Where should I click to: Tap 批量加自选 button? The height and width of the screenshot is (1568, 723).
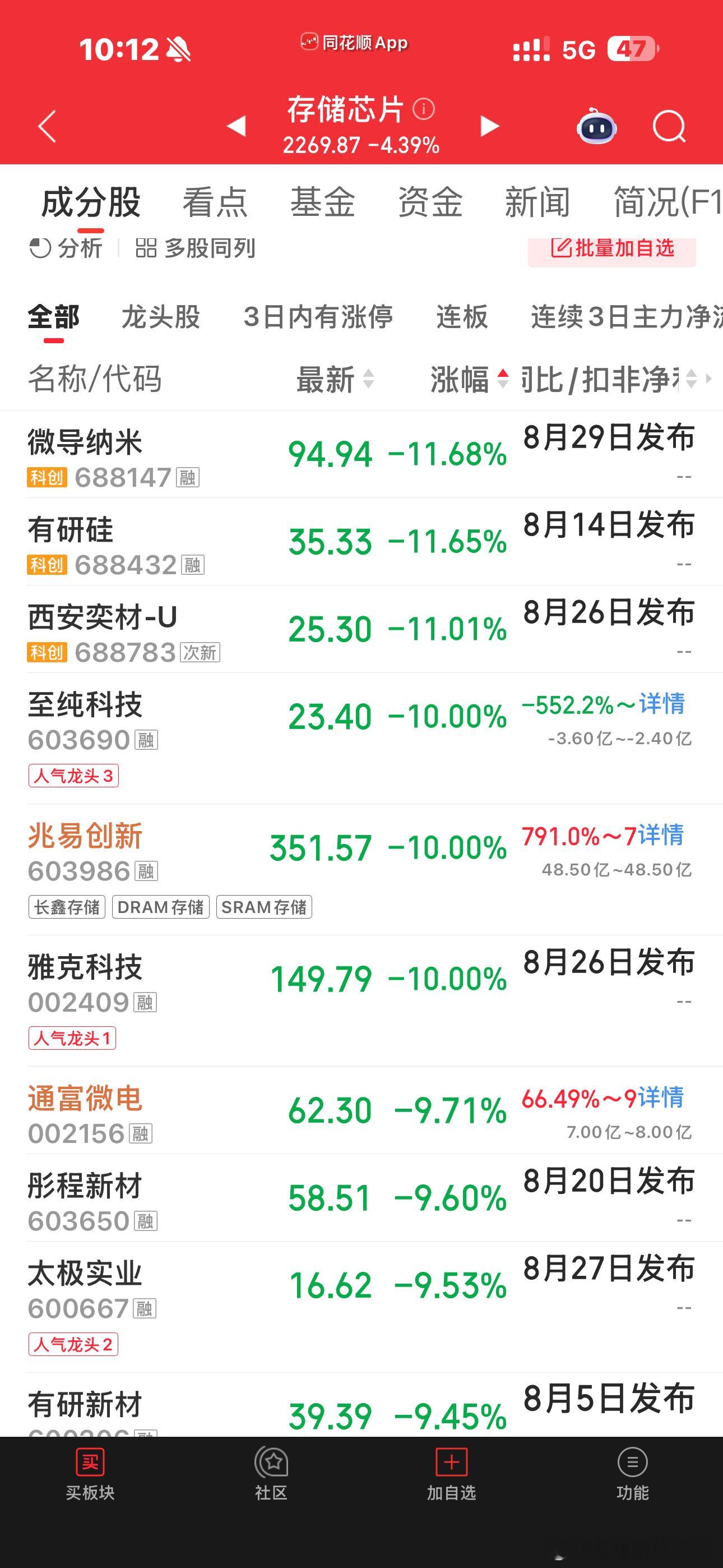(x=611, y=250)
